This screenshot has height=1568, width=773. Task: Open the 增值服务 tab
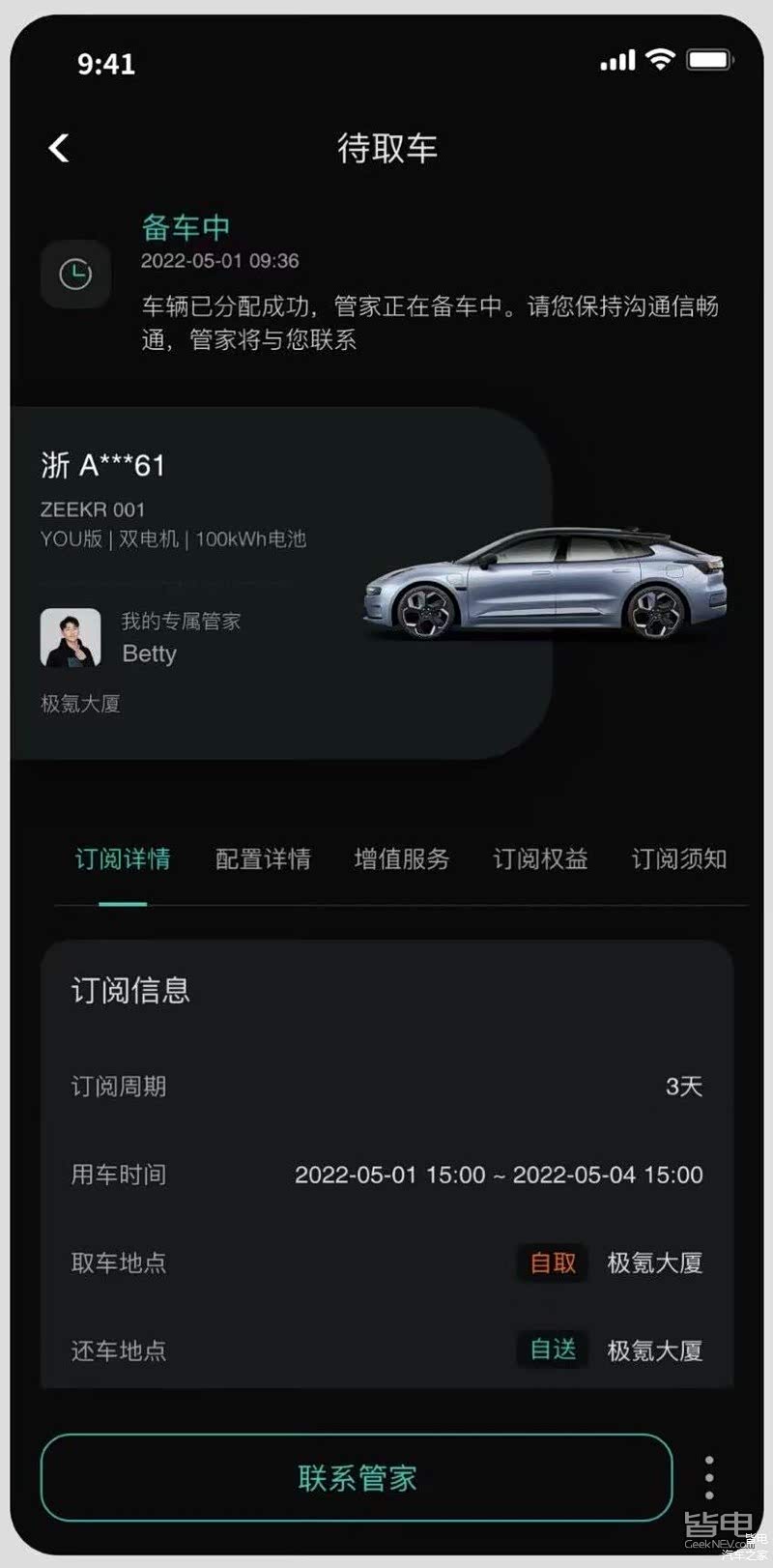[x=402, y=858]
